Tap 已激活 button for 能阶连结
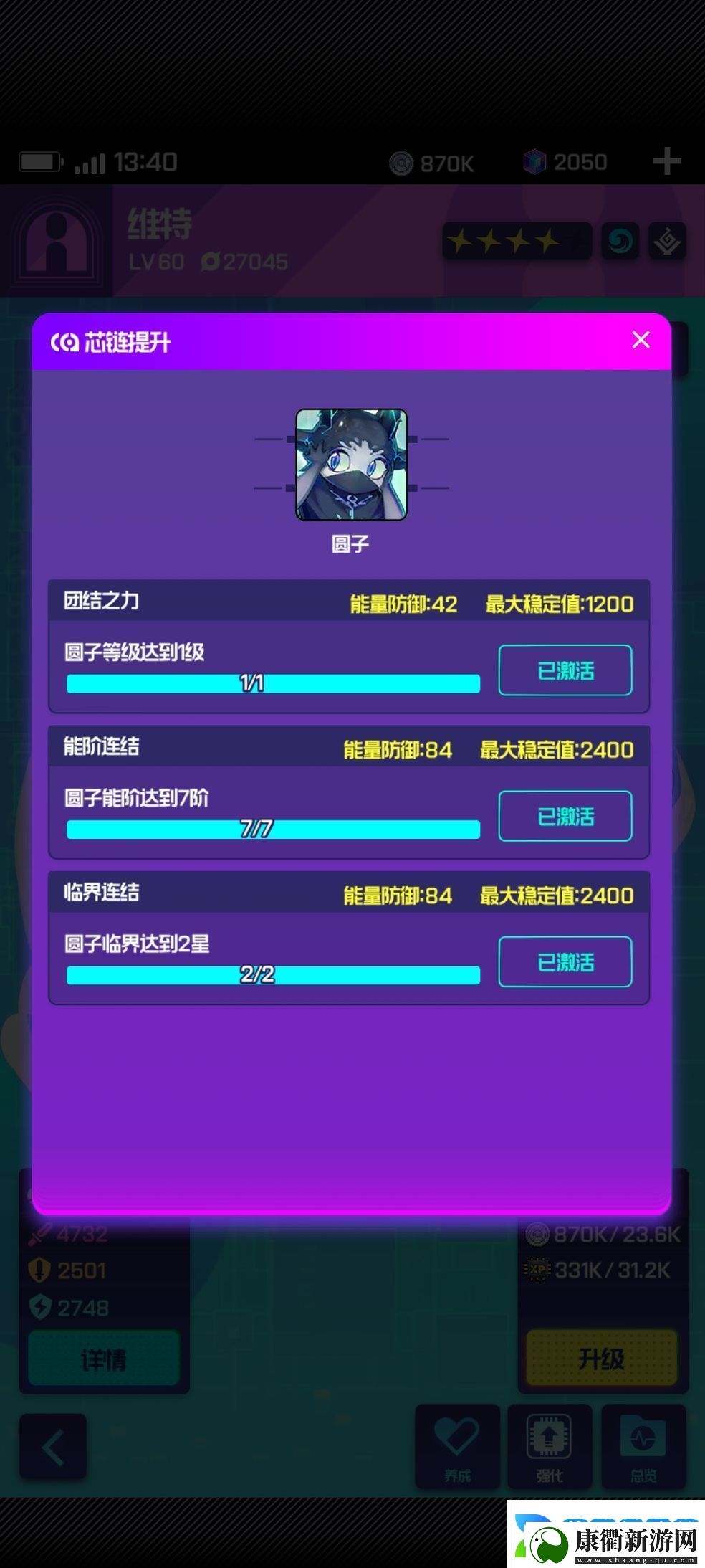Viewport: 705px width, 1568px height. [x=565, y=816]
